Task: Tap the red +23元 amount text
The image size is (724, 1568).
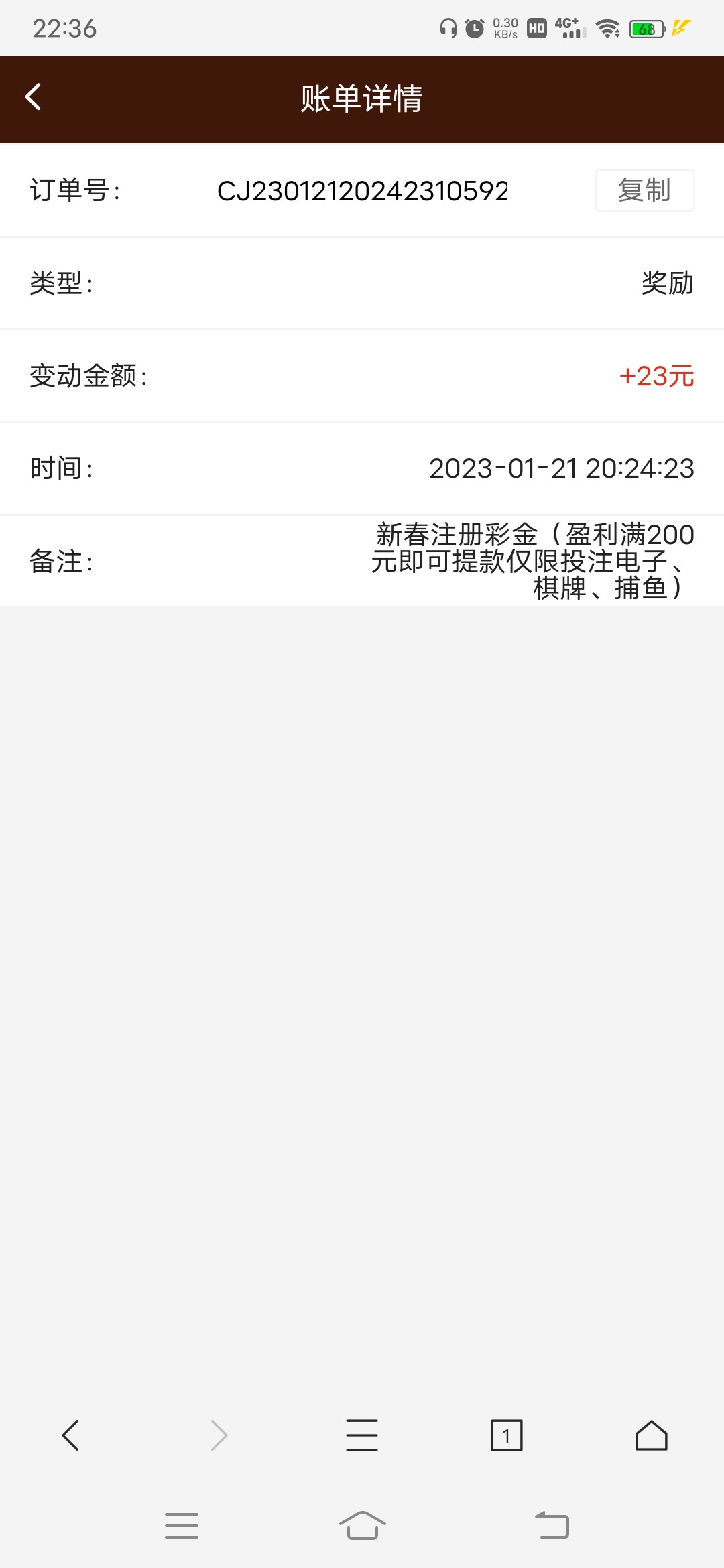Action: pos(658,377)
